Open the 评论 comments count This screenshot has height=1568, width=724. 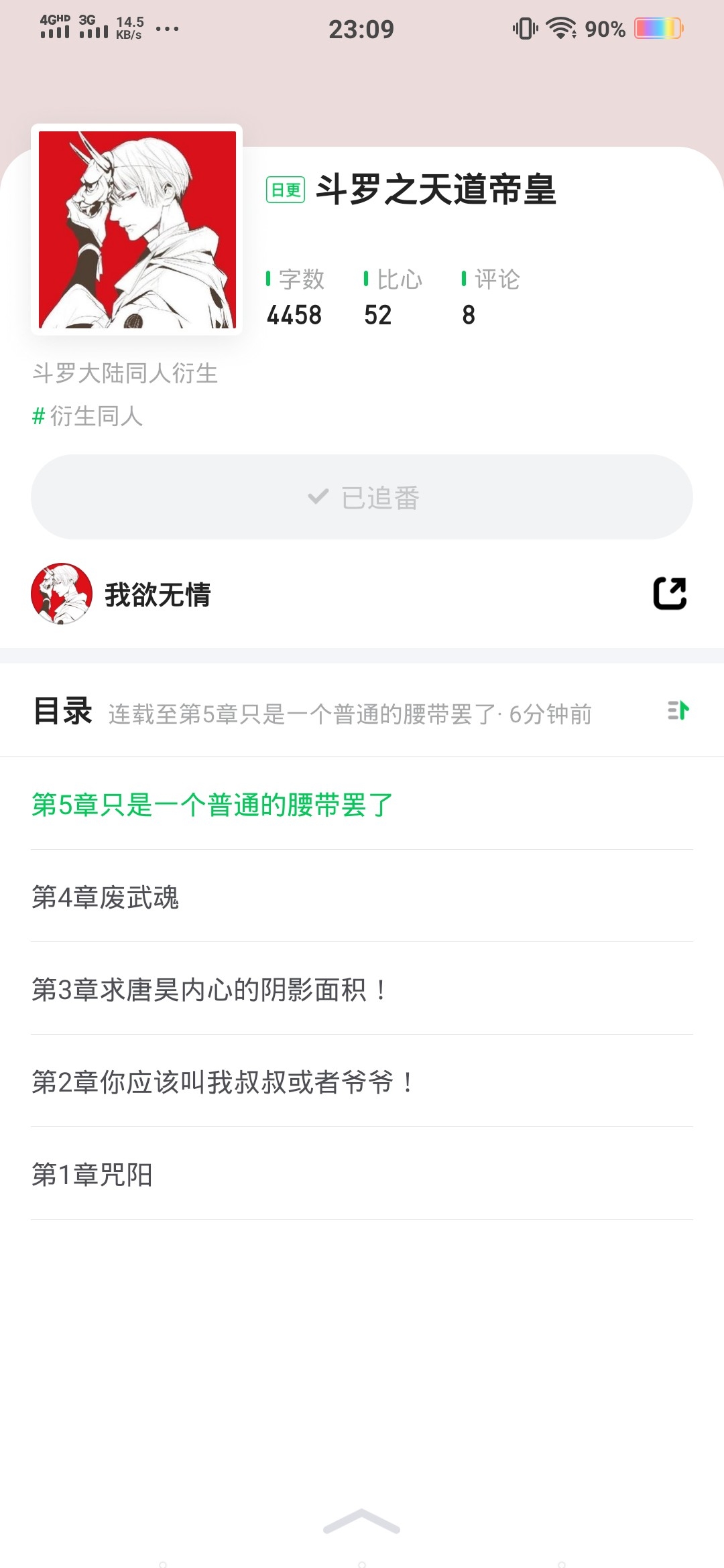pos(491,298)
